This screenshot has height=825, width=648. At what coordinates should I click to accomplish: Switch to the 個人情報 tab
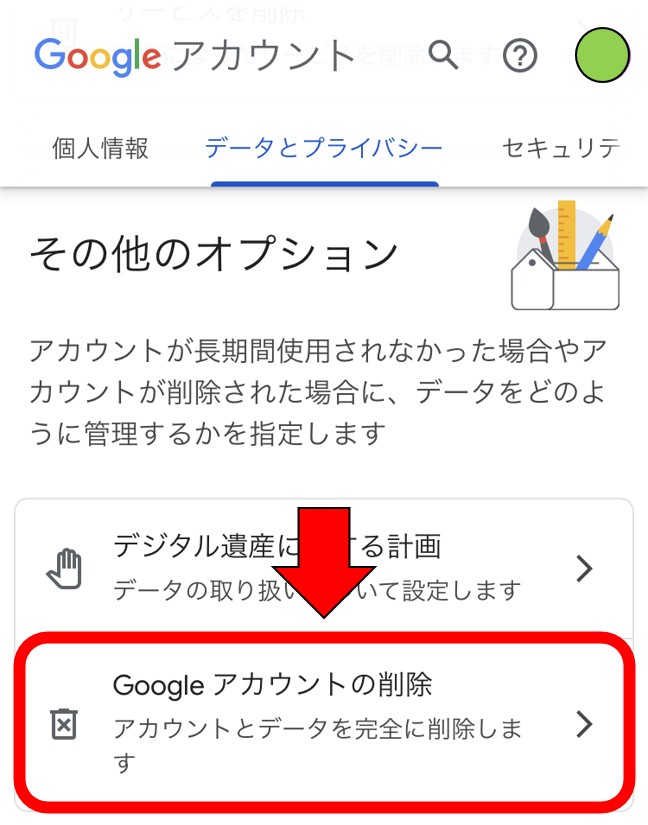click(101, 150)
